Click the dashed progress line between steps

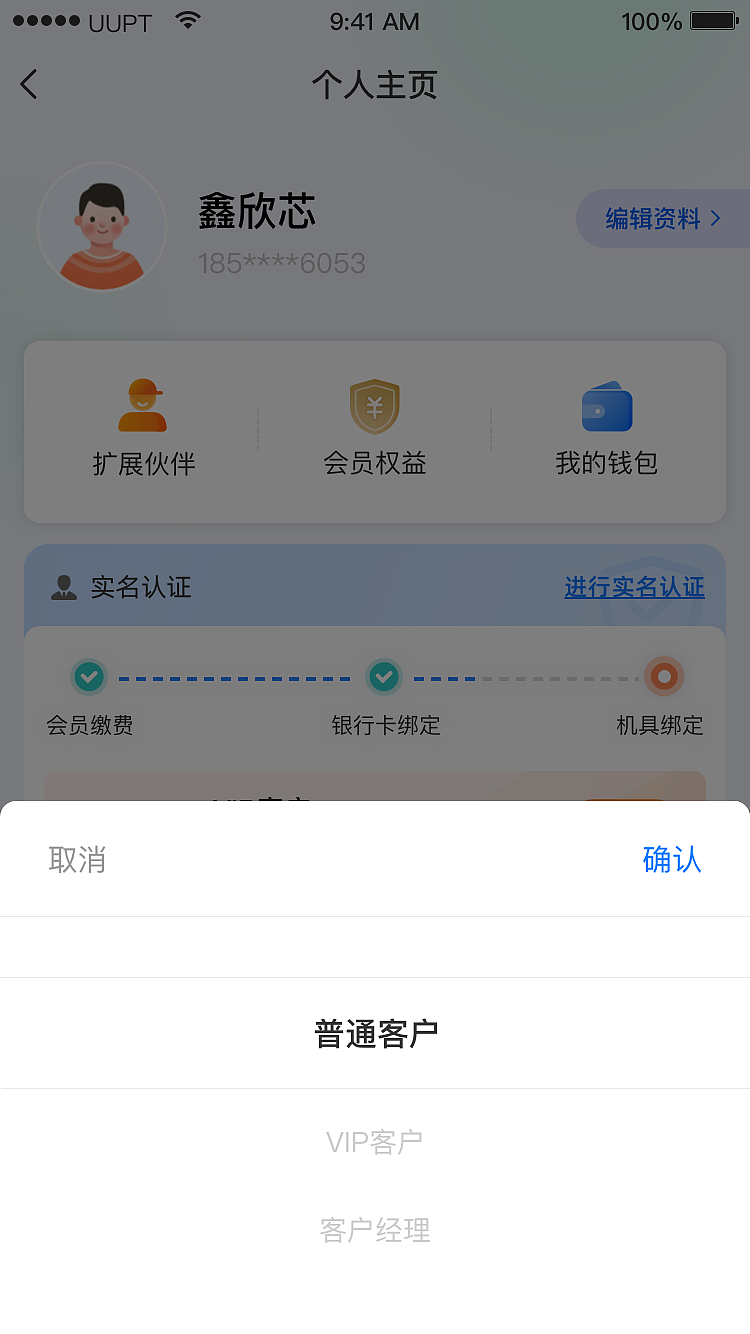coord(235,677)
